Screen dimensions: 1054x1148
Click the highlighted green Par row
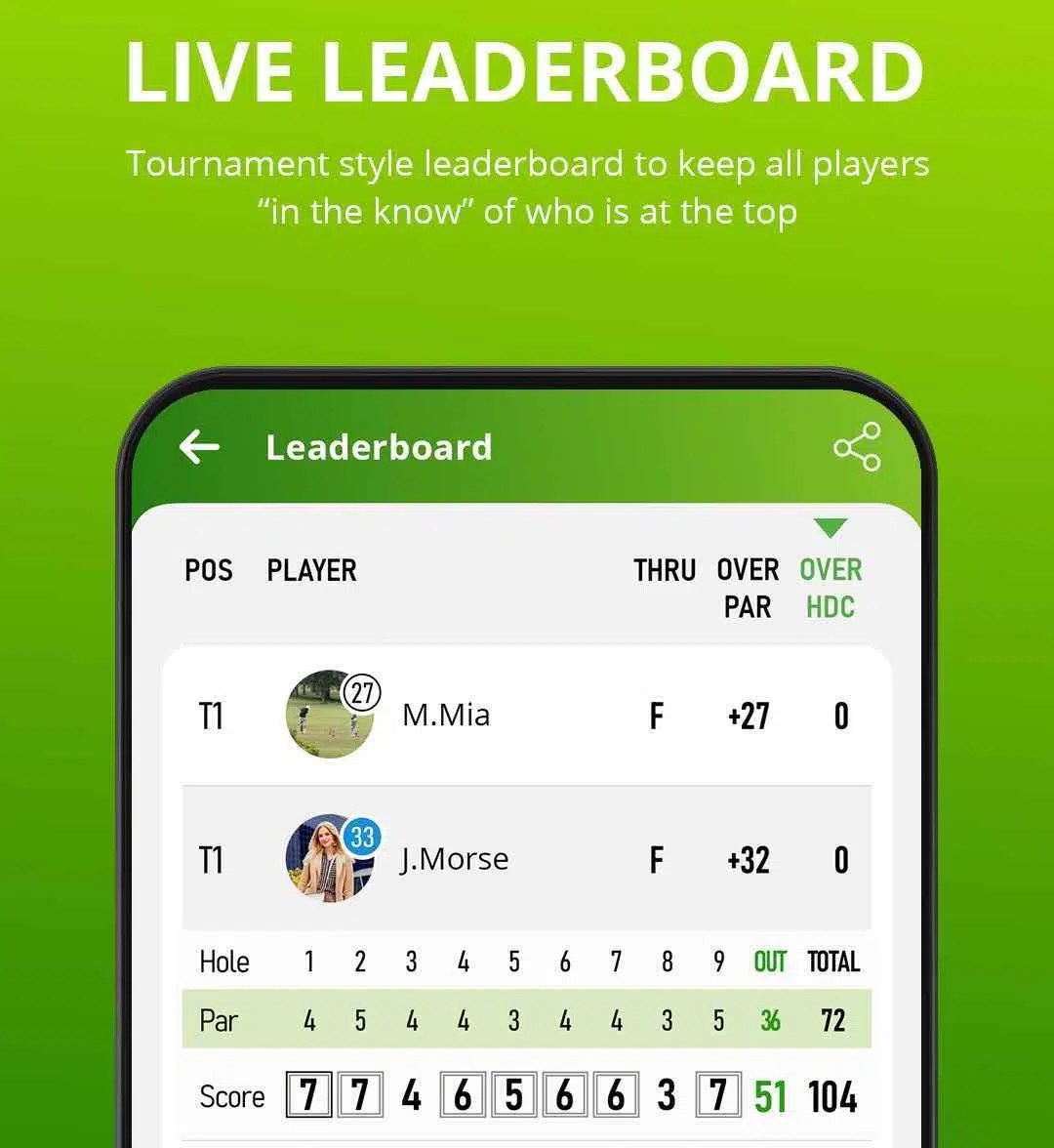[527, 1021]
